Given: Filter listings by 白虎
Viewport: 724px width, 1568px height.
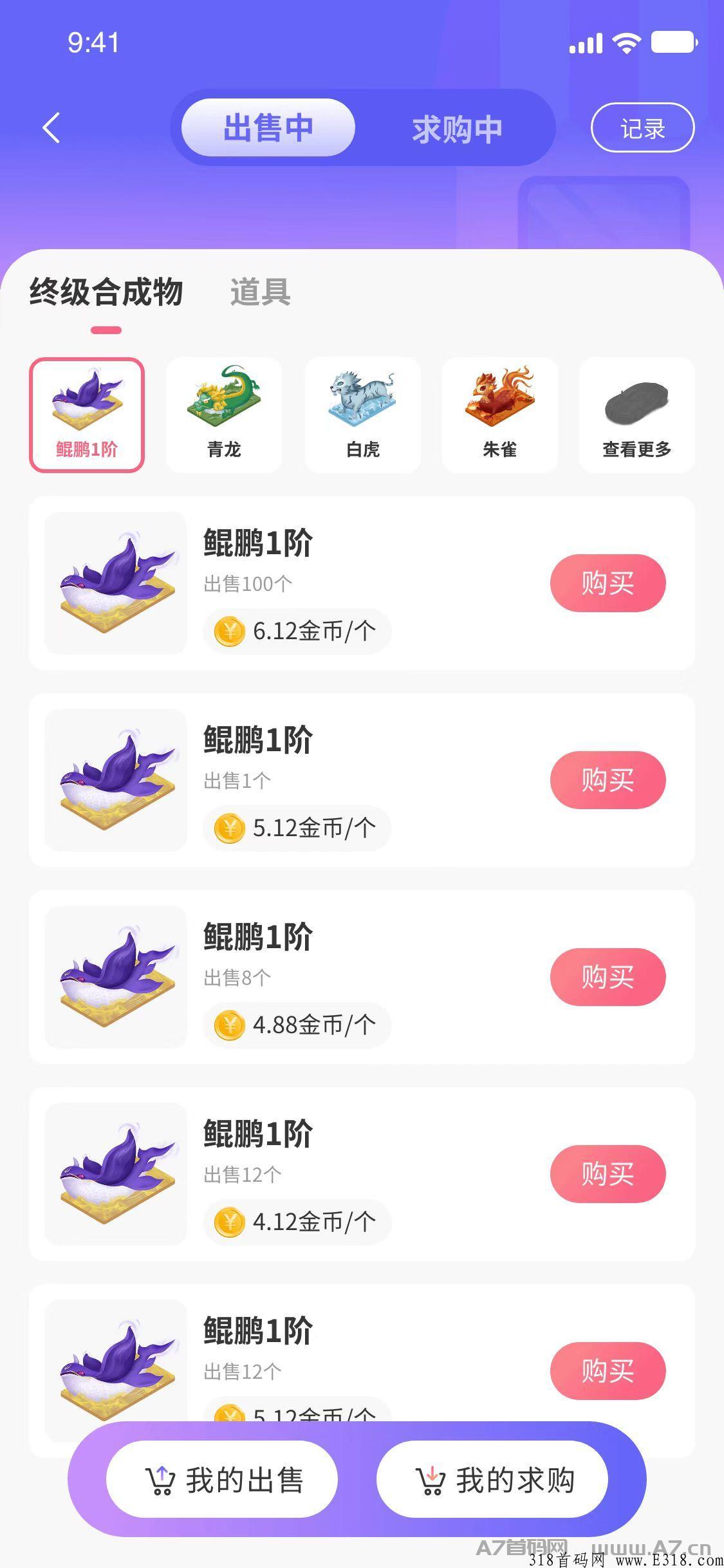Looking at the screenshot, I should coord(362,415).
